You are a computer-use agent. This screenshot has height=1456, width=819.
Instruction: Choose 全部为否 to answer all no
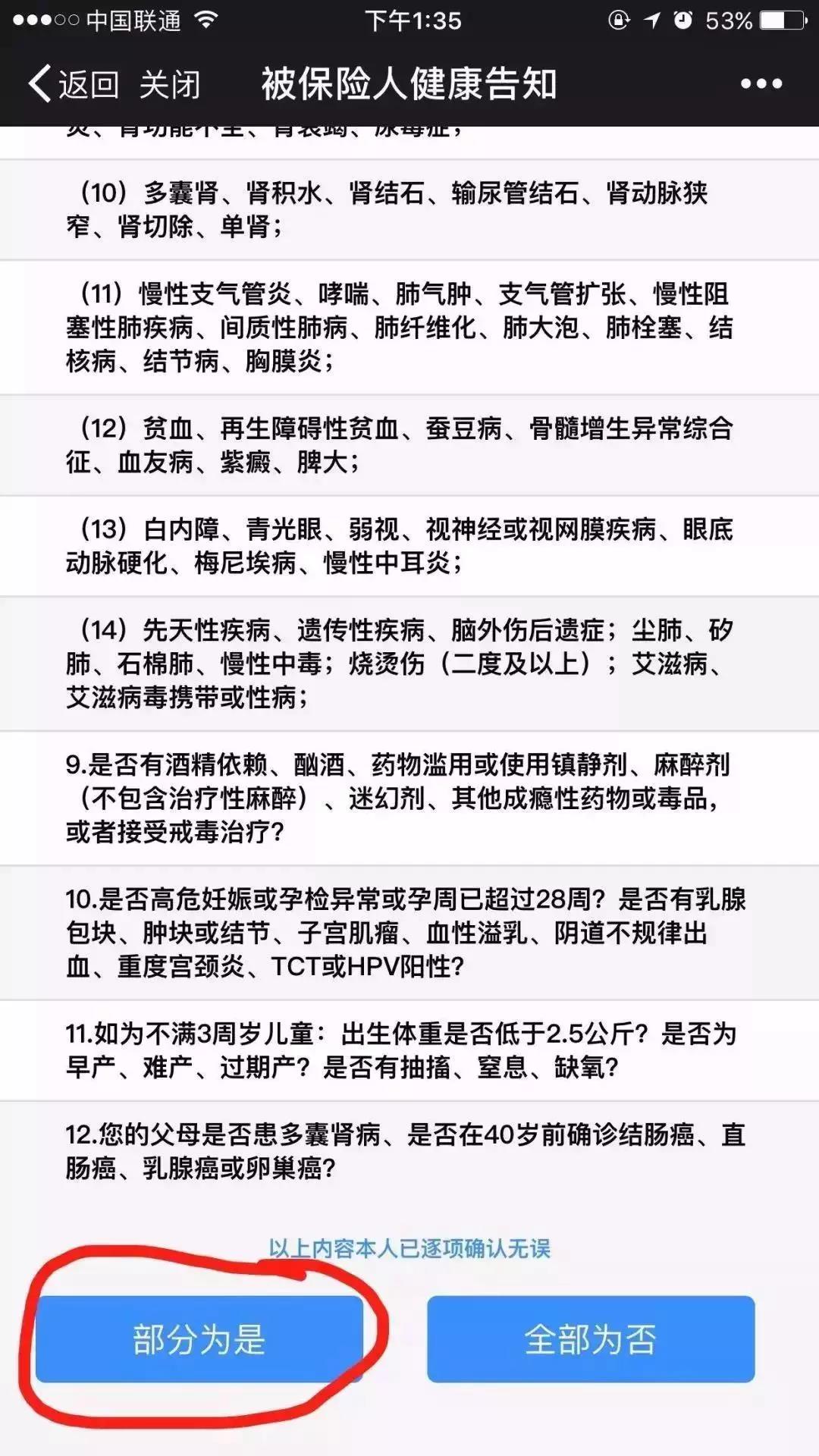(591, 1339)
